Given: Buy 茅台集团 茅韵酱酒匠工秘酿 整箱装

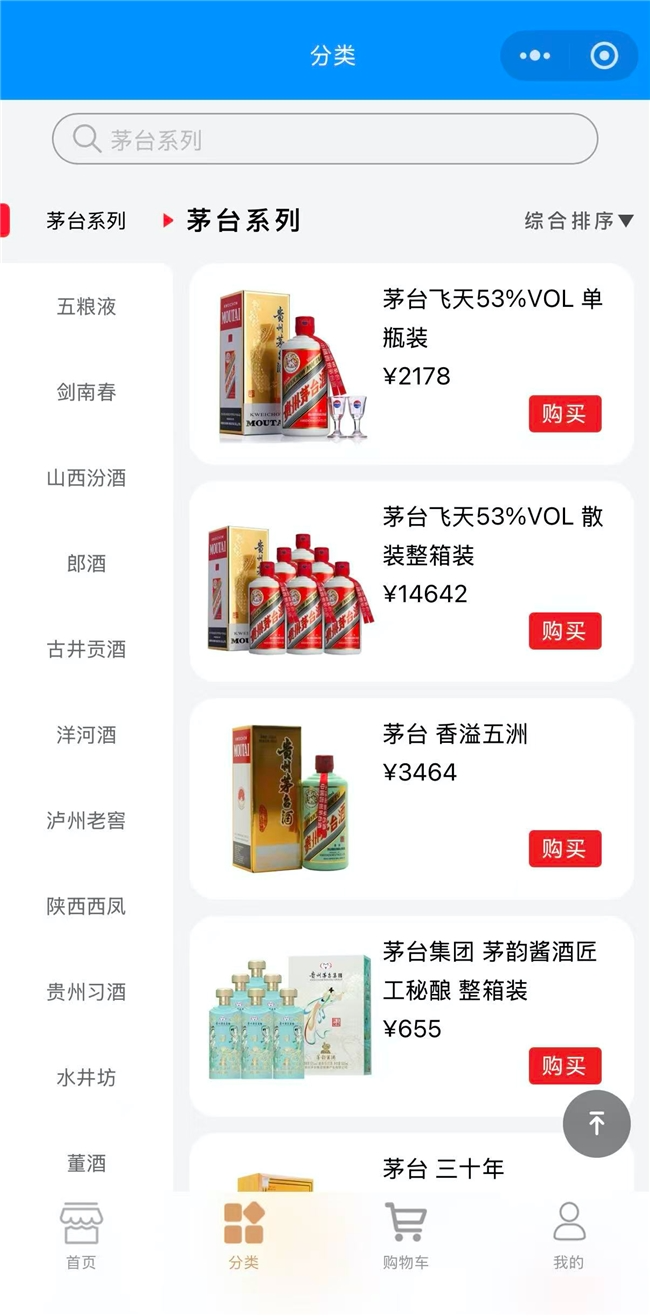Looking at the screenshot, I should point(565,1066).
